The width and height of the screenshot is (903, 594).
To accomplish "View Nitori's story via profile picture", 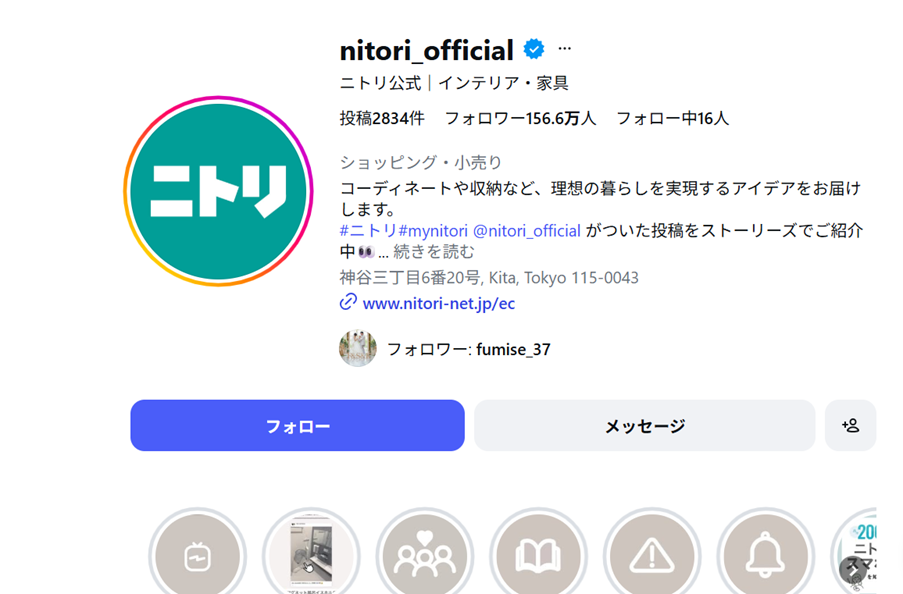I will click(x=218, y=192).
